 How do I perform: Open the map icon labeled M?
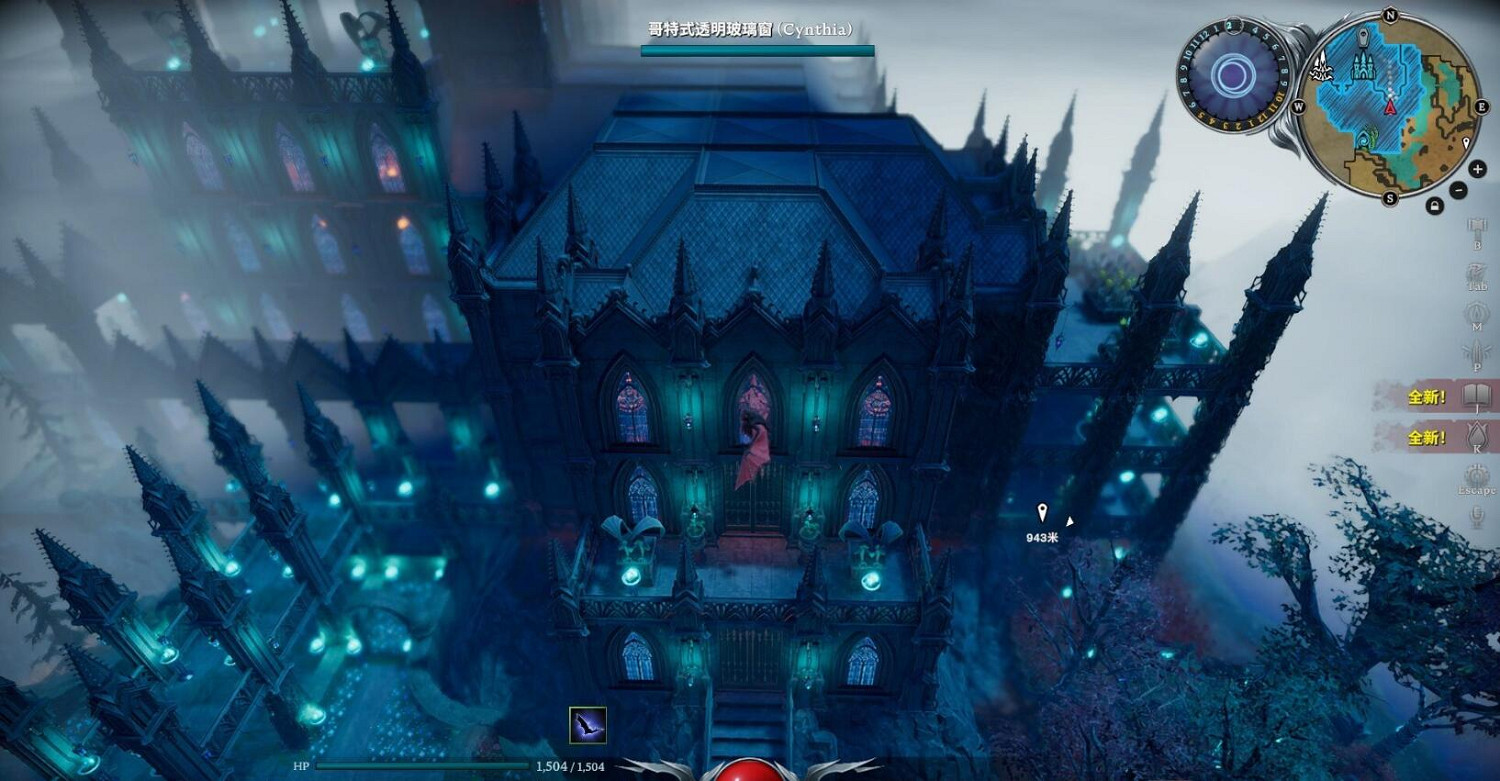click(1476, 313)
